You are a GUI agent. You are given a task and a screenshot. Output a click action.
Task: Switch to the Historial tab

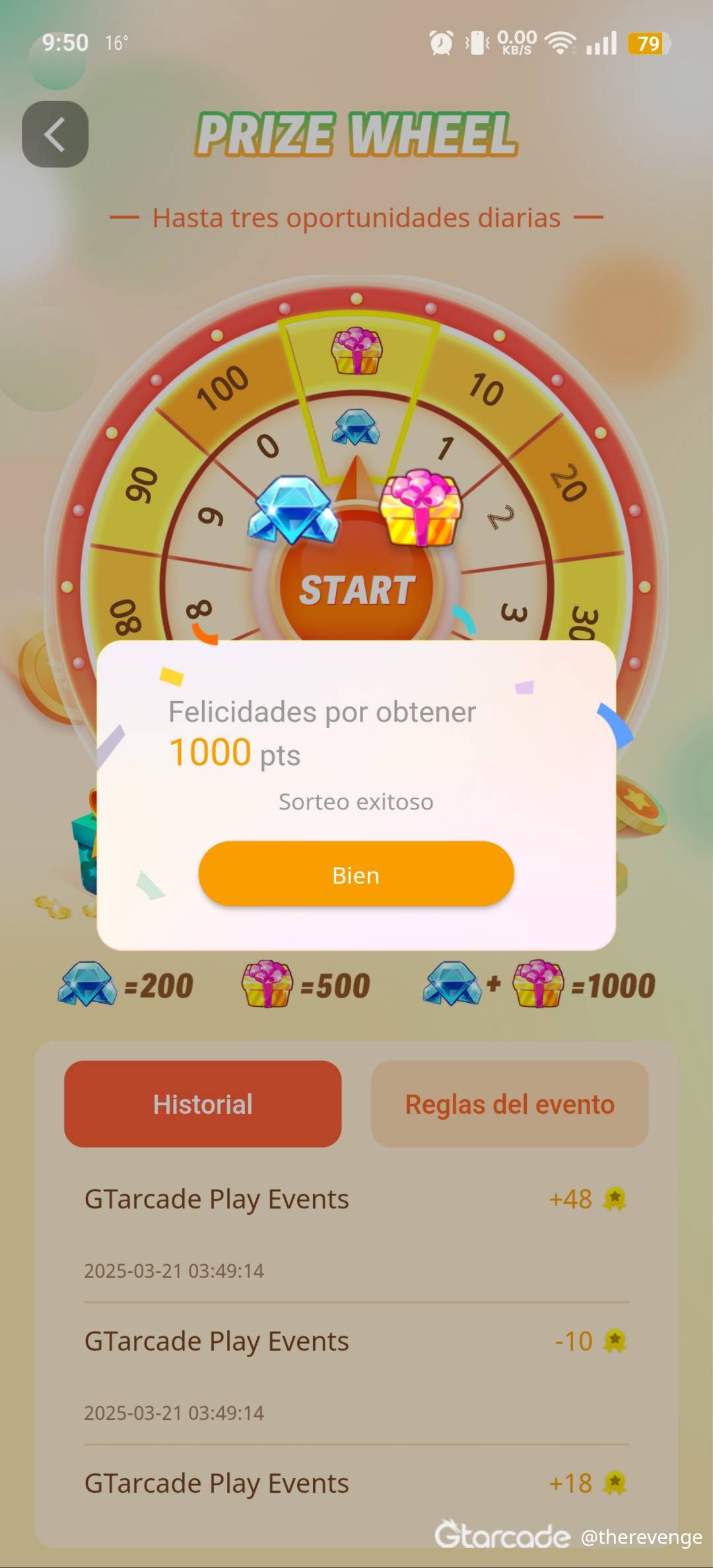point(203,1104)
